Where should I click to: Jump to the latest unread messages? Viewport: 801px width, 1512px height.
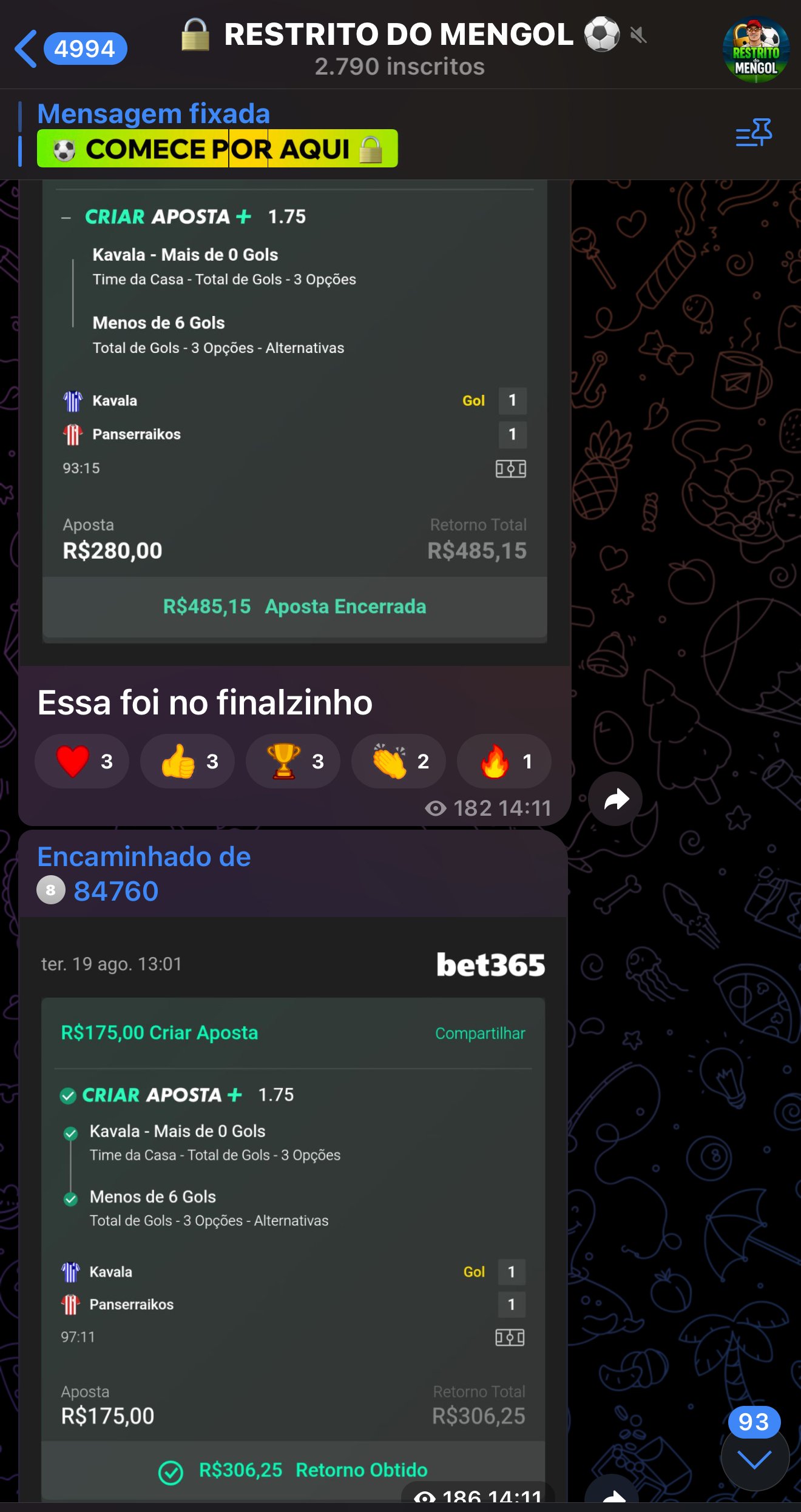[754, 1458]
